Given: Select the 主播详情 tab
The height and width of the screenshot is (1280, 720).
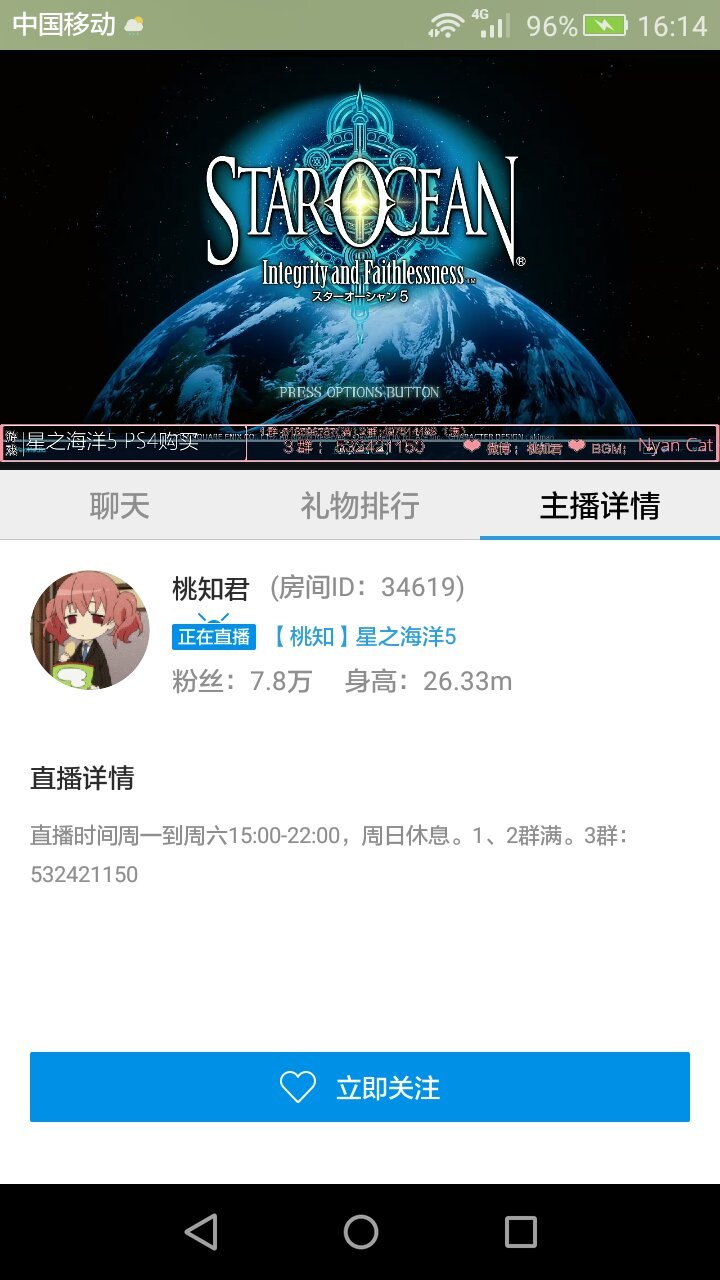Looking at the screenshot, I should [600, 506].
